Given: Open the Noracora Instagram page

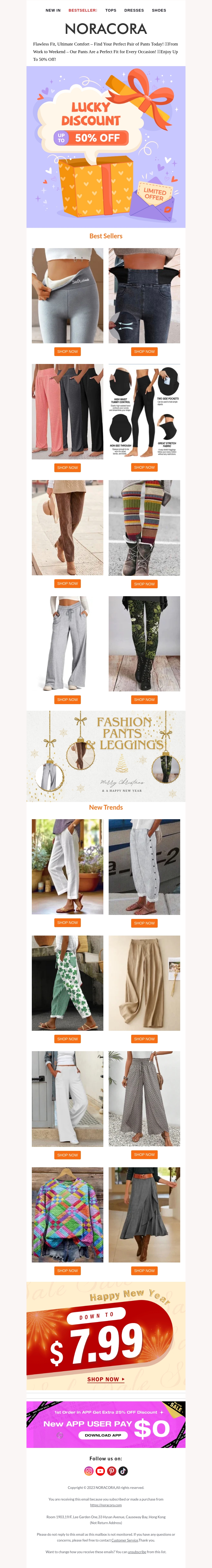Looking at the screenshot, I should point(89,1471).
